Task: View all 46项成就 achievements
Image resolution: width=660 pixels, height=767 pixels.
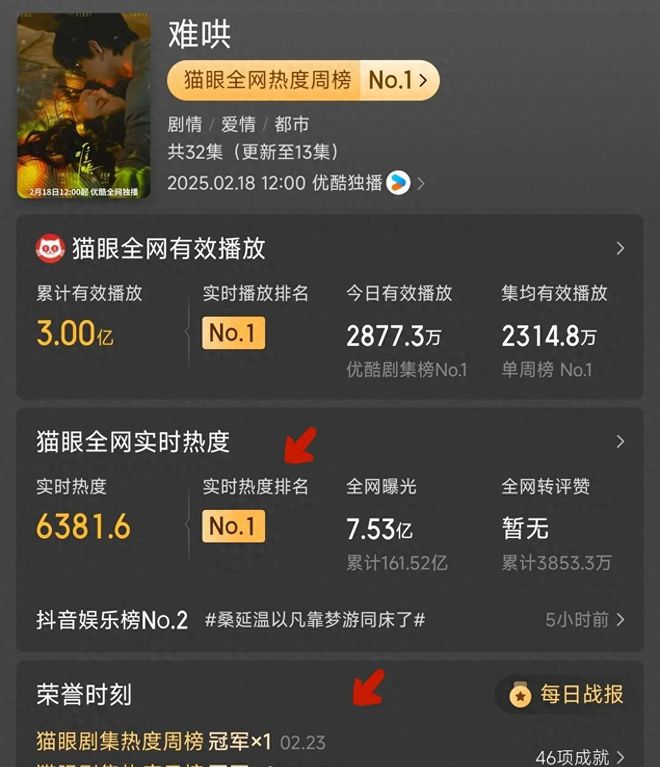Action: (581, 757)
